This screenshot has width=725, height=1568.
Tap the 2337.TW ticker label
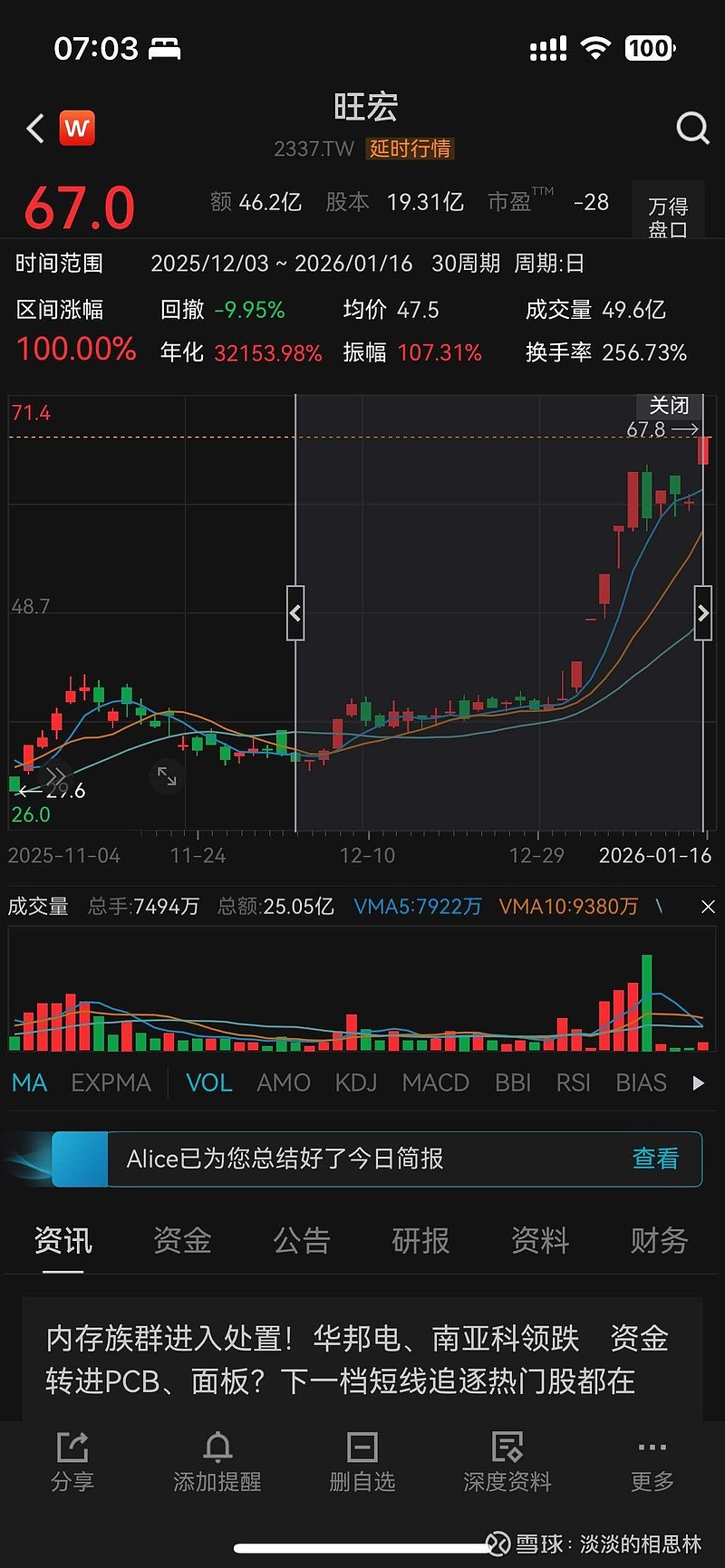[x=314, y=149]
